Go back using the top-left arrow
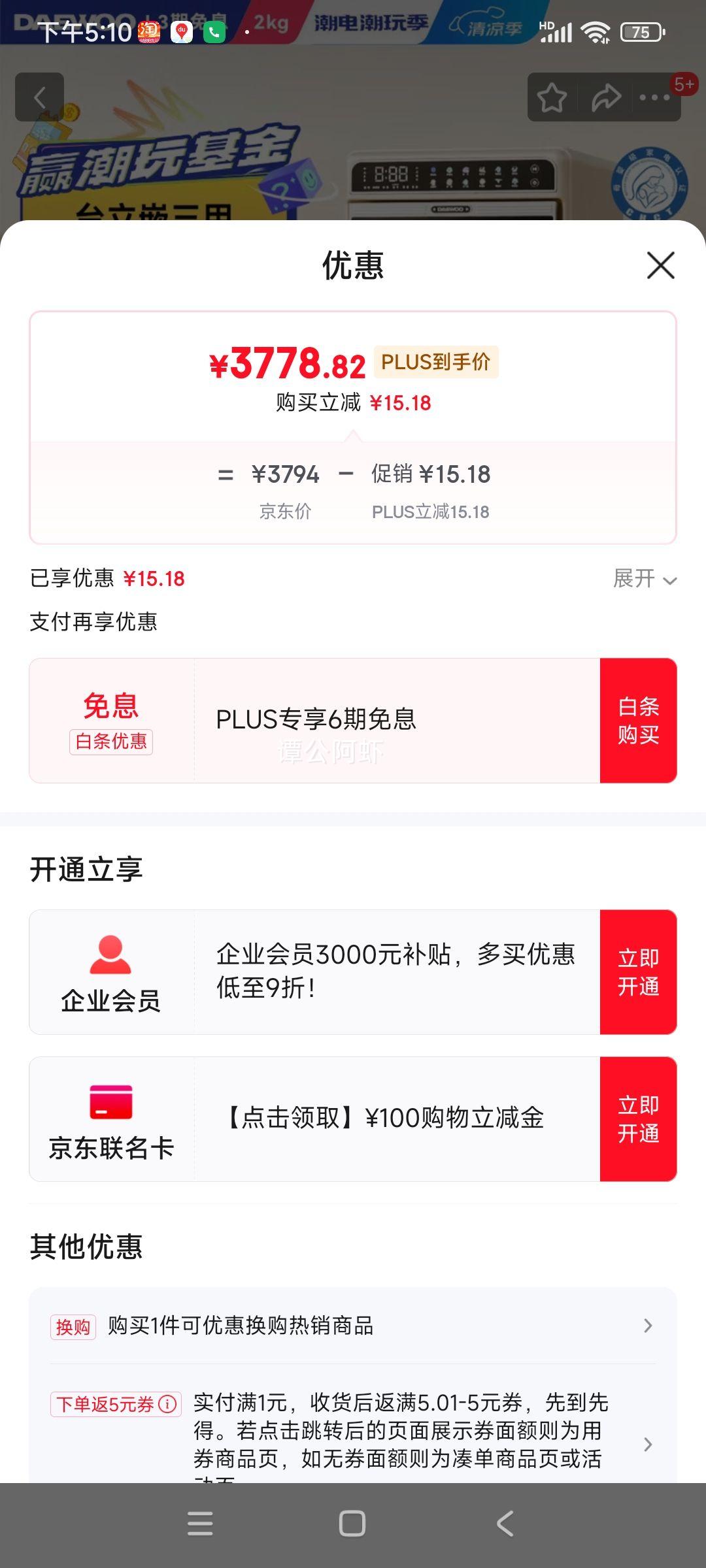The image size is (706, 1568). [x=40, y=97]
